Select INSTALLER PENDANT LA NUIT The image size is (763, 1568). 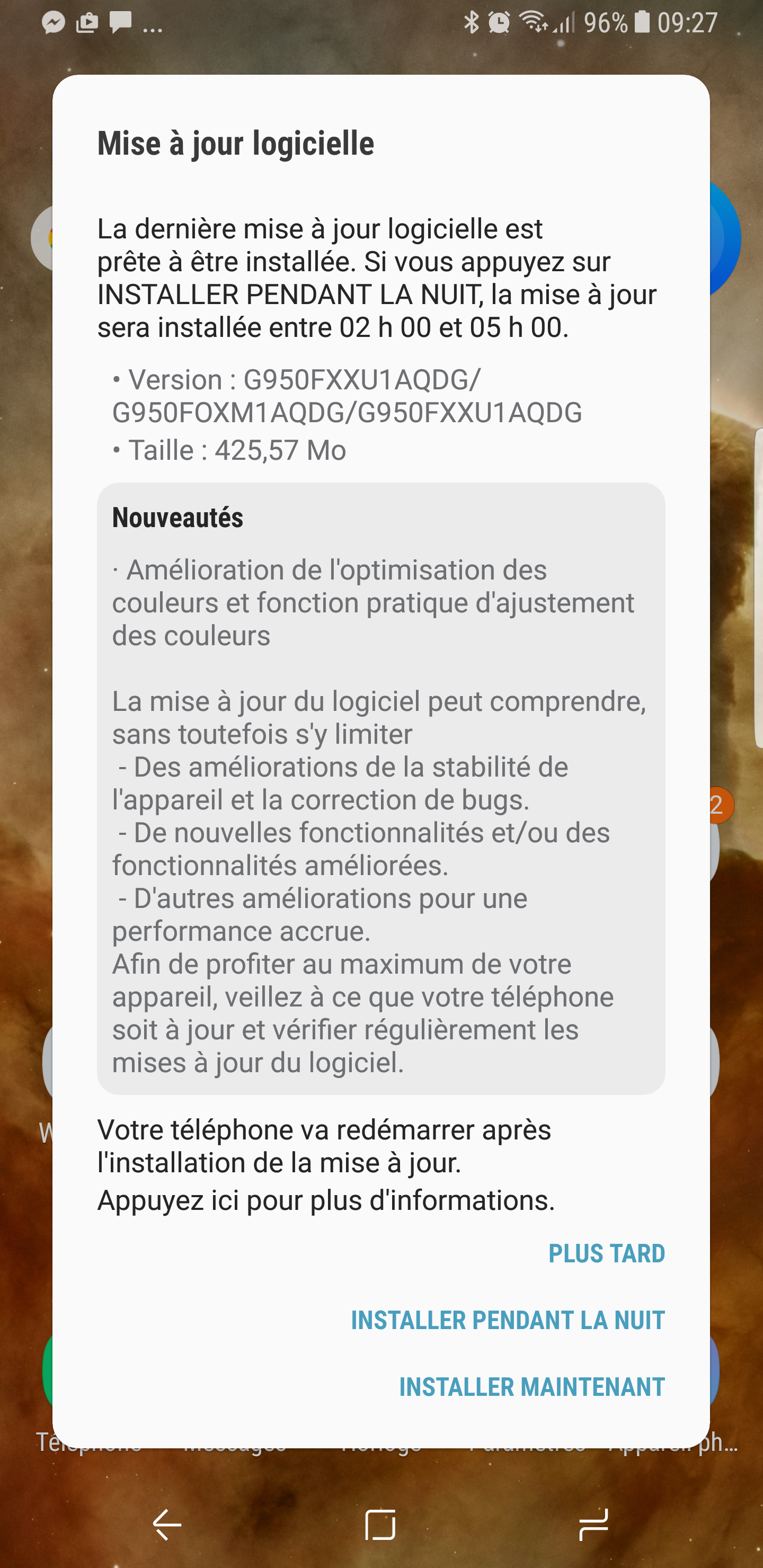coord(507,1320)
